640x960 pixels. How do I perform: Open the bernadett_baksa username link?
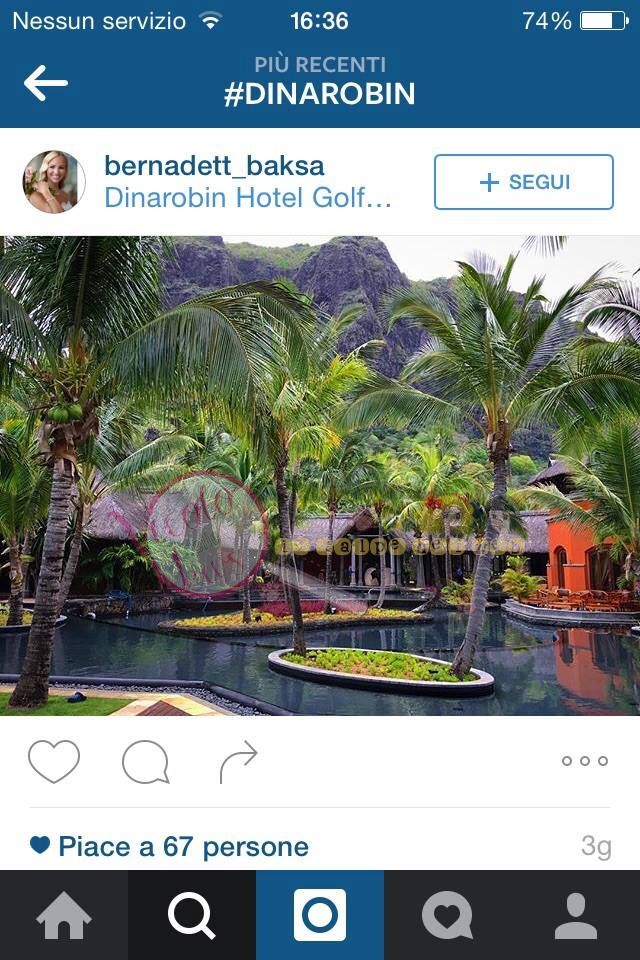click(214, 166)
